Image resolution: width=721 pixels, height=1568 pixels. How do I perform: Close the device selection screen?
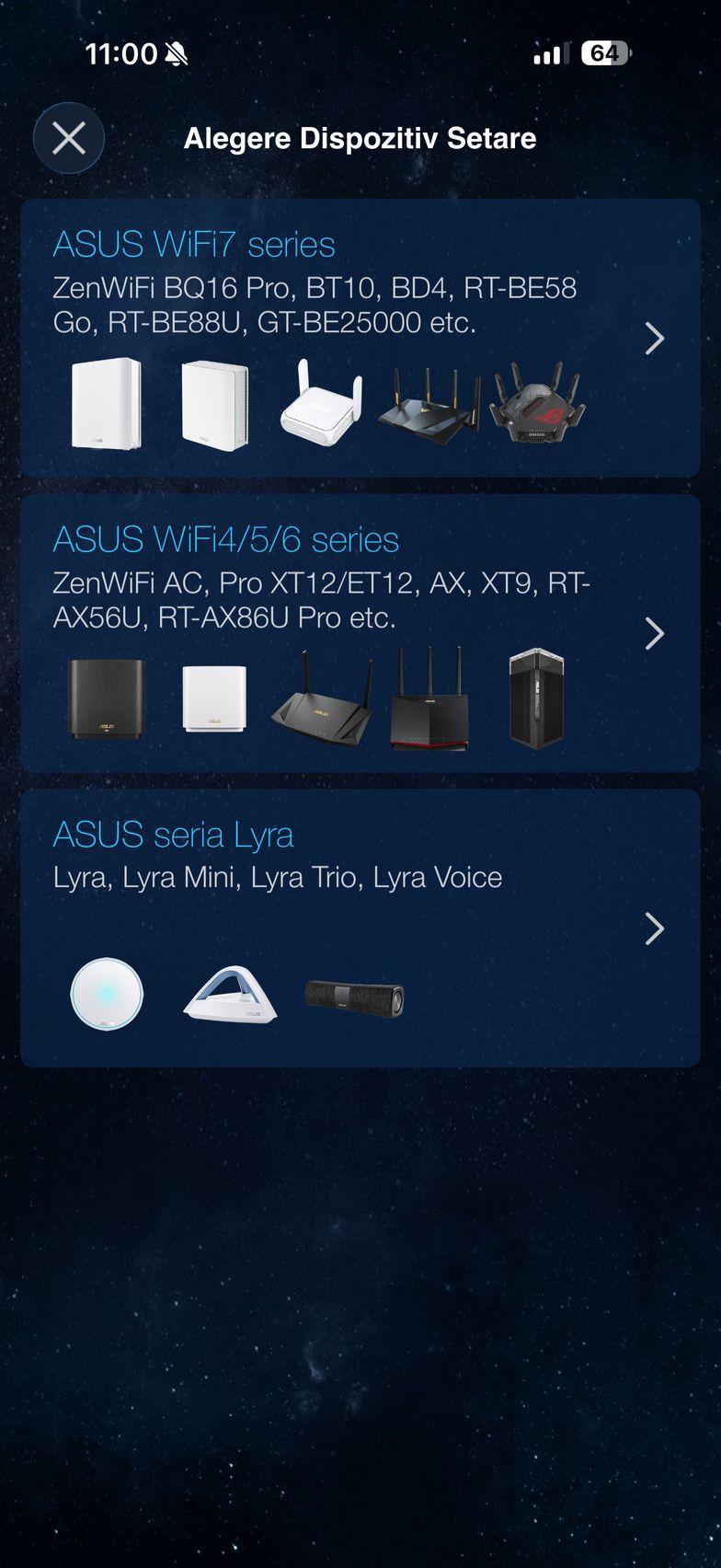pyautogui.click(x=69, y=139)
